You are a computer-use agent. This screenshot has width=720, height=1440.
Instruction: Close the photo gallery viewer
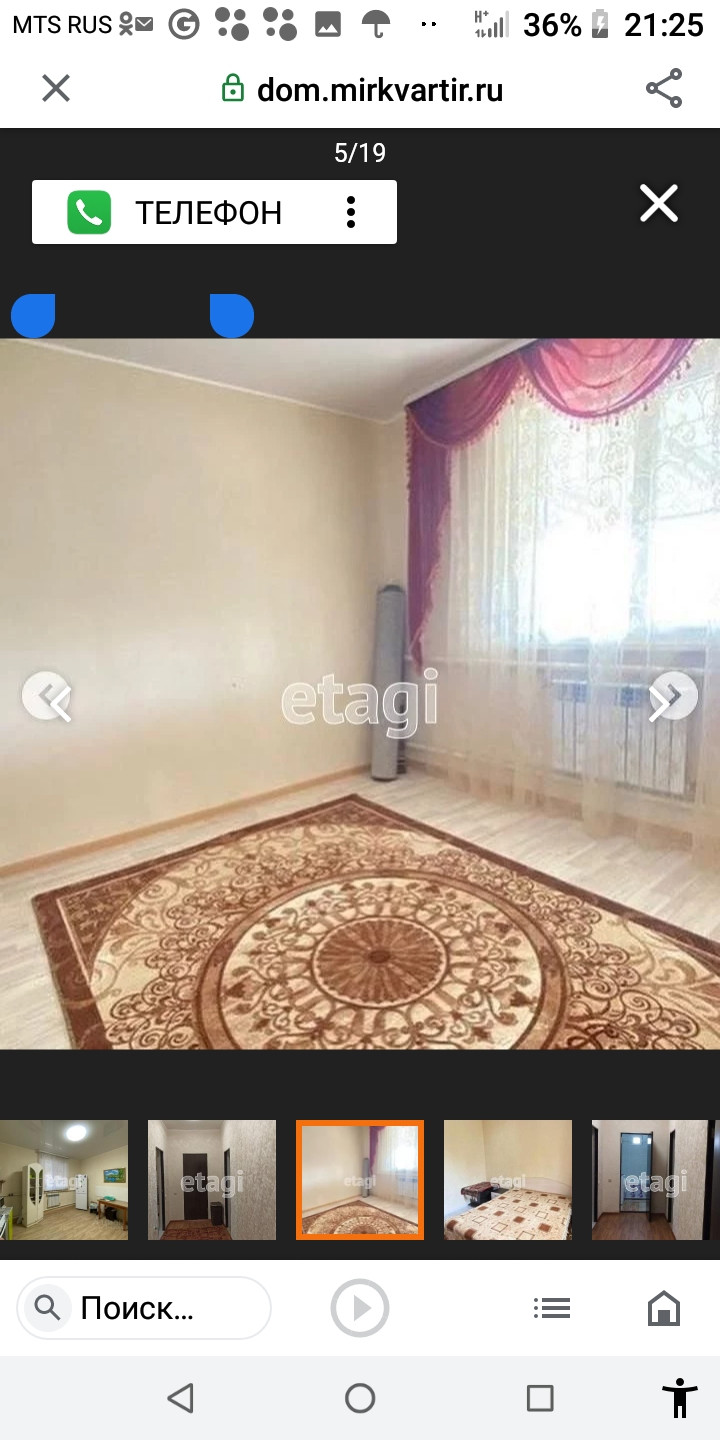pyautogui.click(x=659, y=204)
